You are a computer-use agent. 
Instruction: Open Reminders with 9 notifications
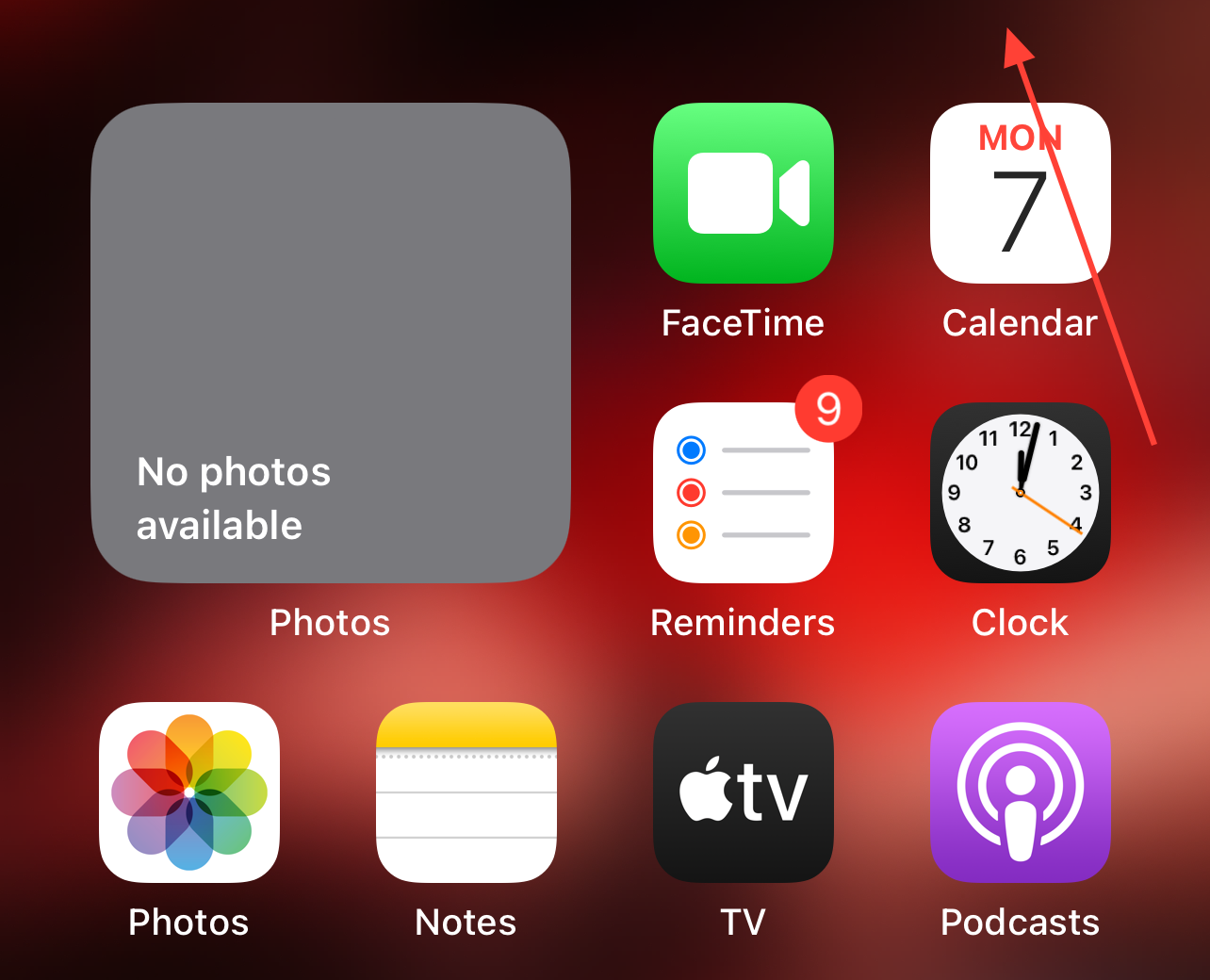[x=743, y=493]
